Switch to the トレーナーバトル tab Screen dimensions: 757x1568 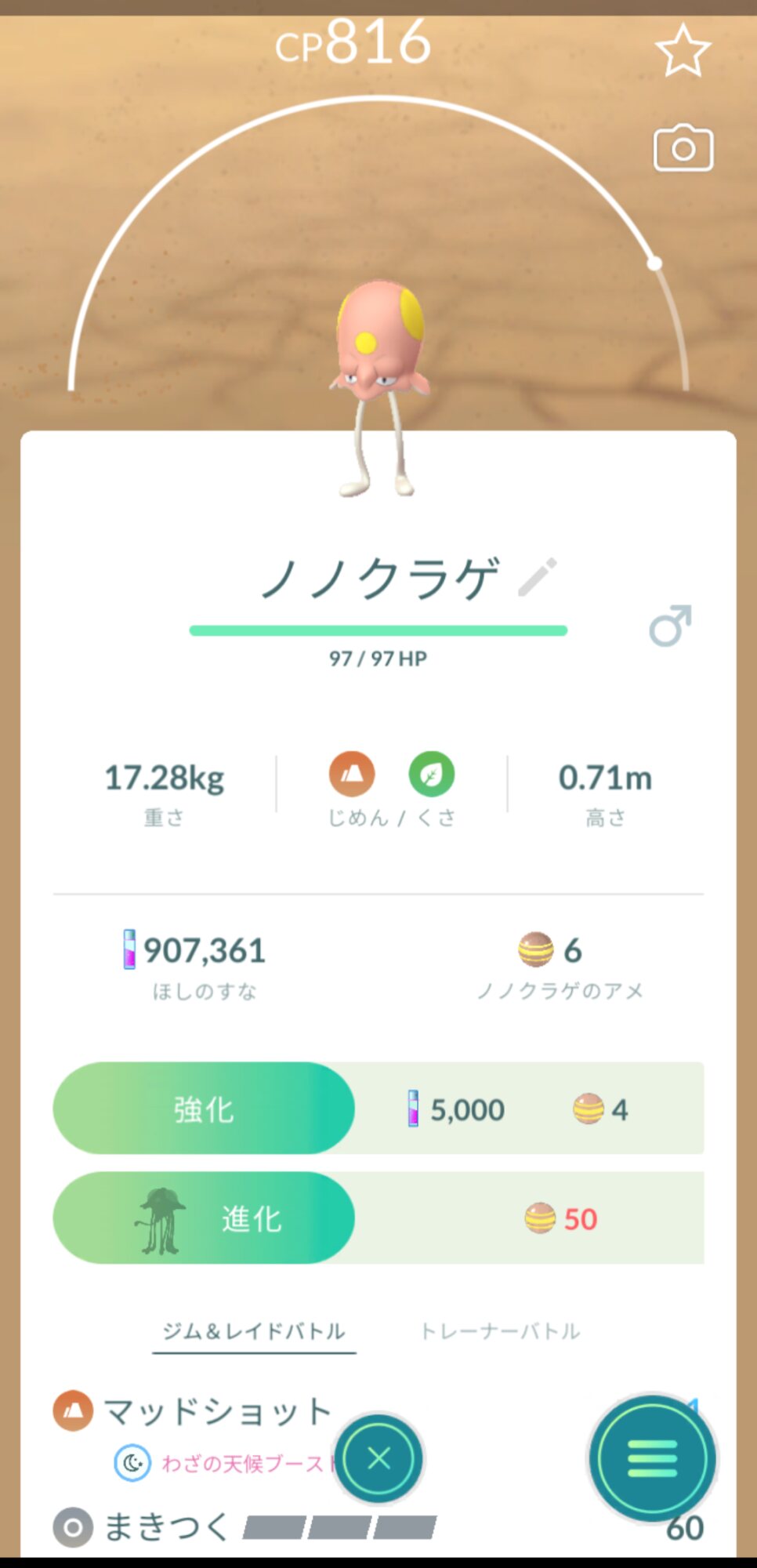click(x=501, y=1331)
